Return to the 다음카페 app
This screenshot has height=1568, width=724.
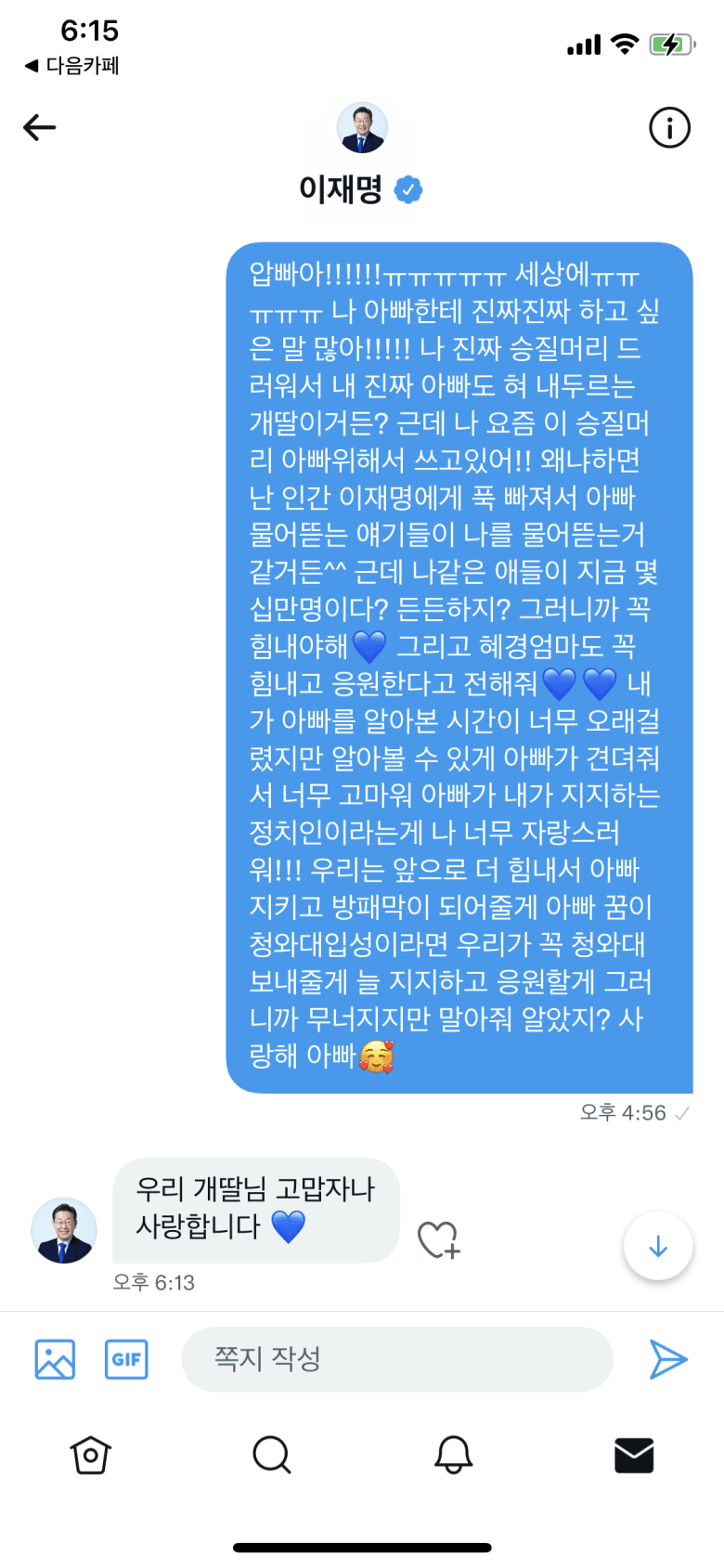pyautogui.click(x=72, y=66)
